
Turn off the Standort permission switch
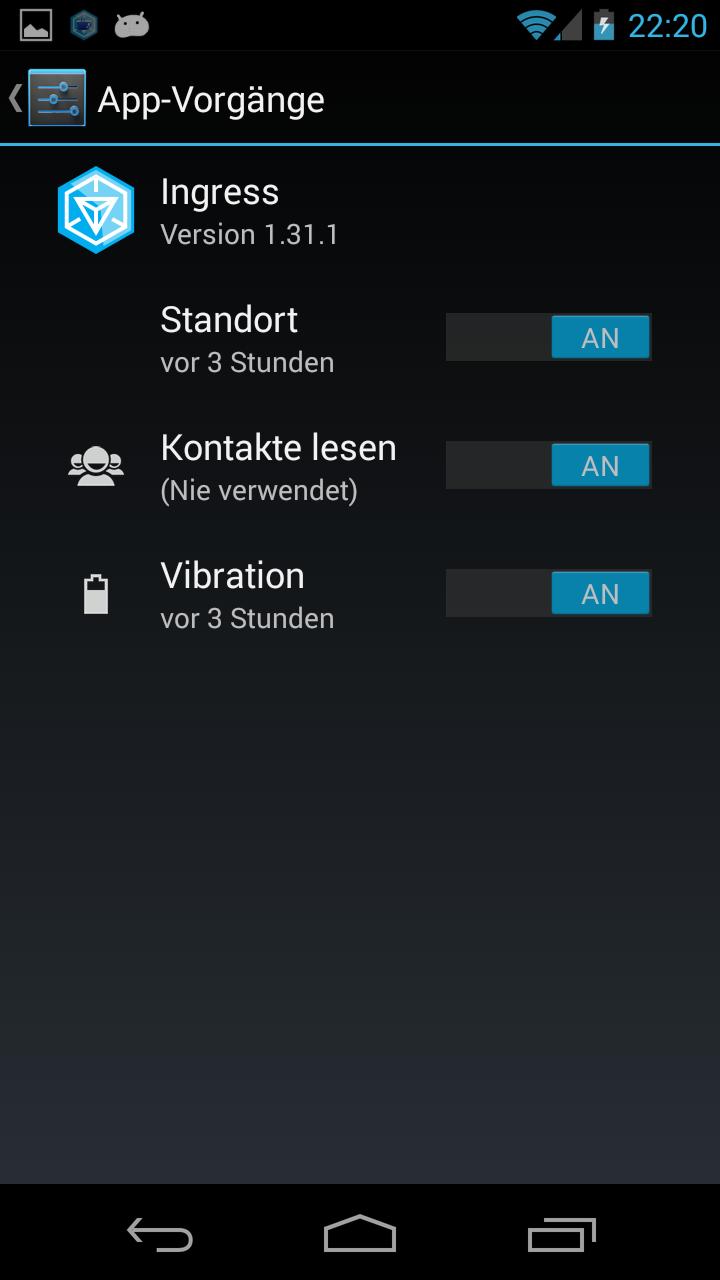tap(548, 338)
